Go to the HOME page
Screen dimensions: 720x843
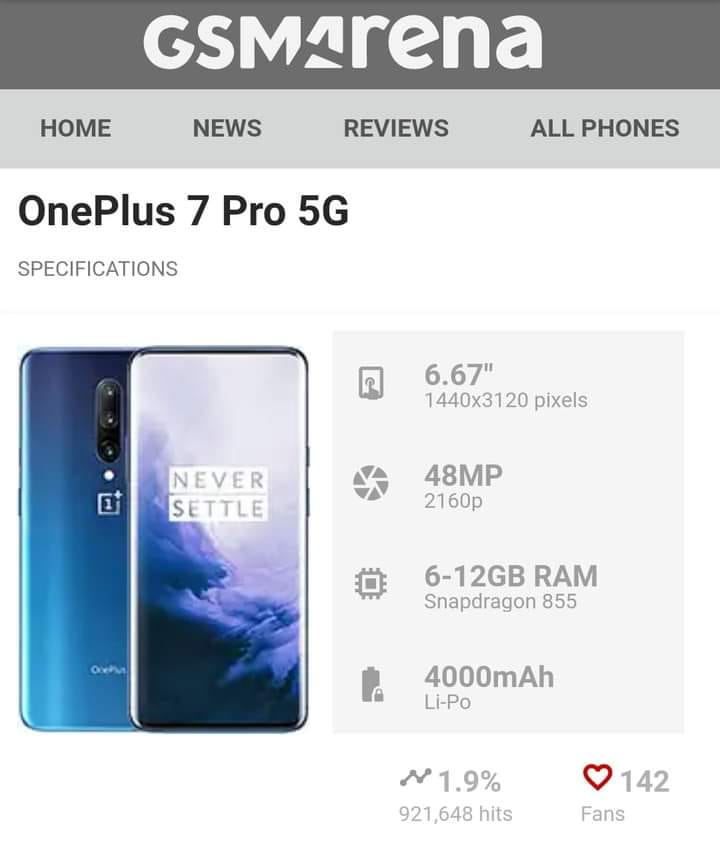coord(76,128)
